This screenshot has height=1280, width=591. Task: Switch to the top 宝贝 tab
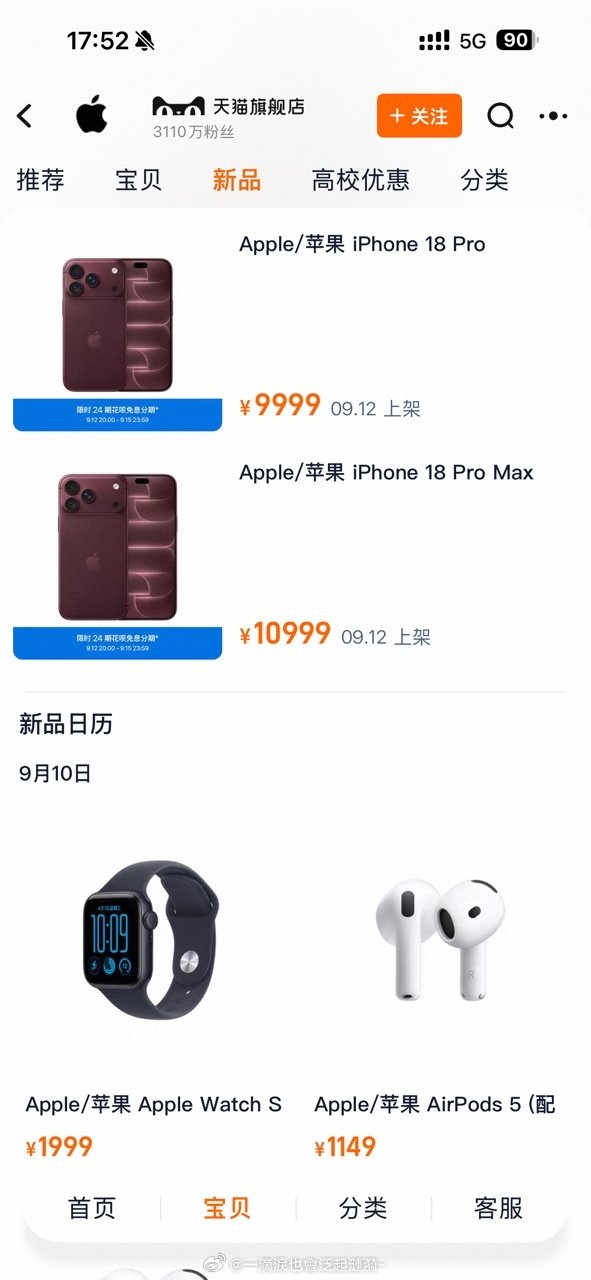tap(139, 180)
